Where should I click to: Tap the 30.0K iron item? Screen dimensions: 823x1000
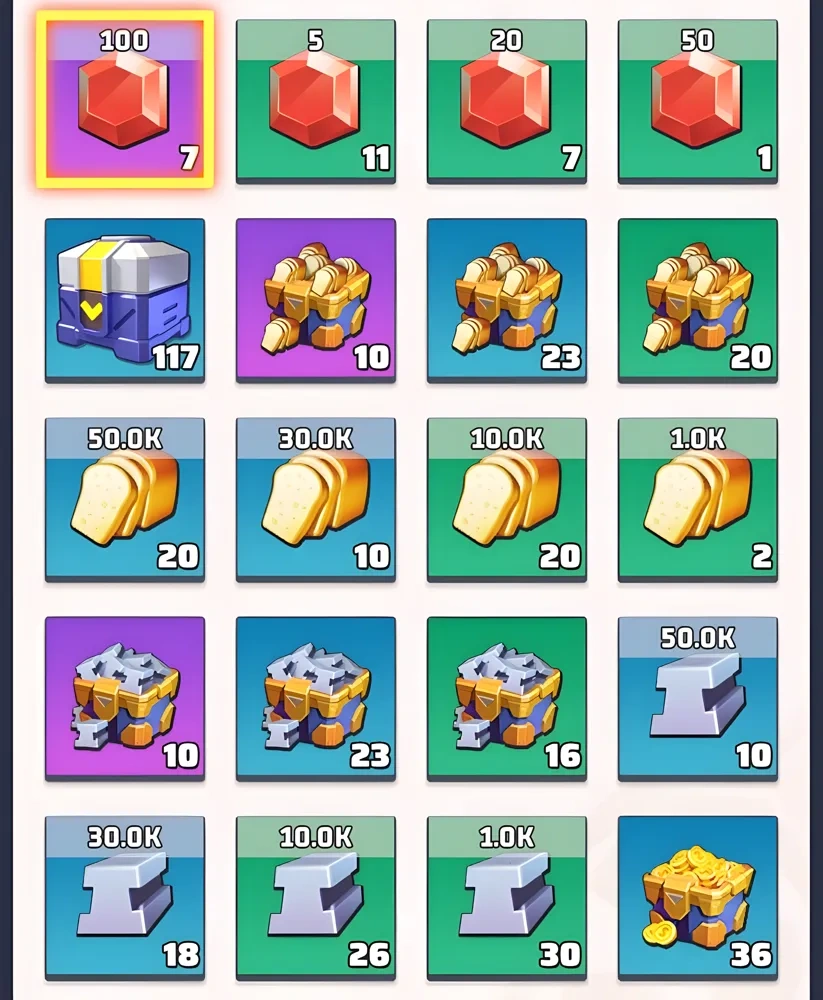(125, 896)
